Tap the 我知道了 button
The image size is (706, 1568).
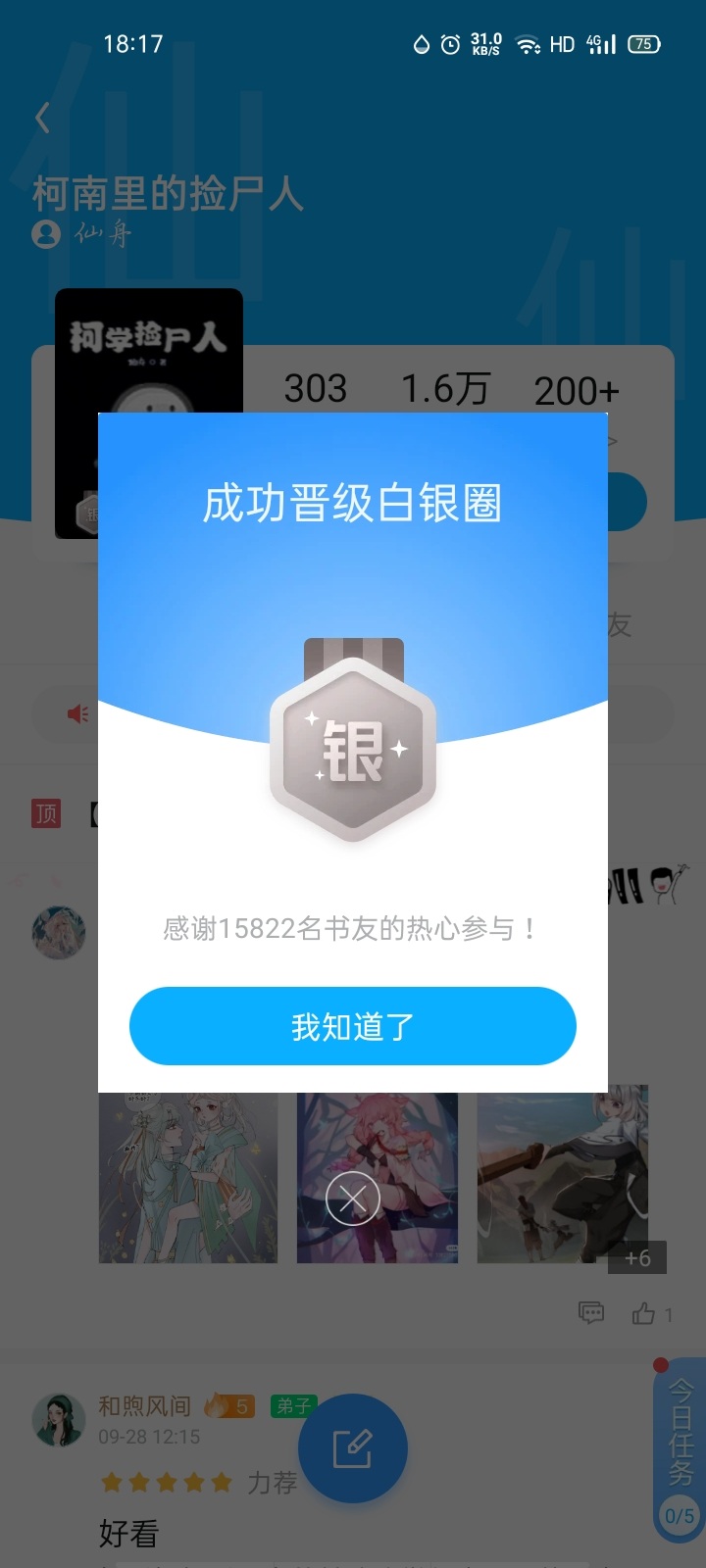point(353,1026)
